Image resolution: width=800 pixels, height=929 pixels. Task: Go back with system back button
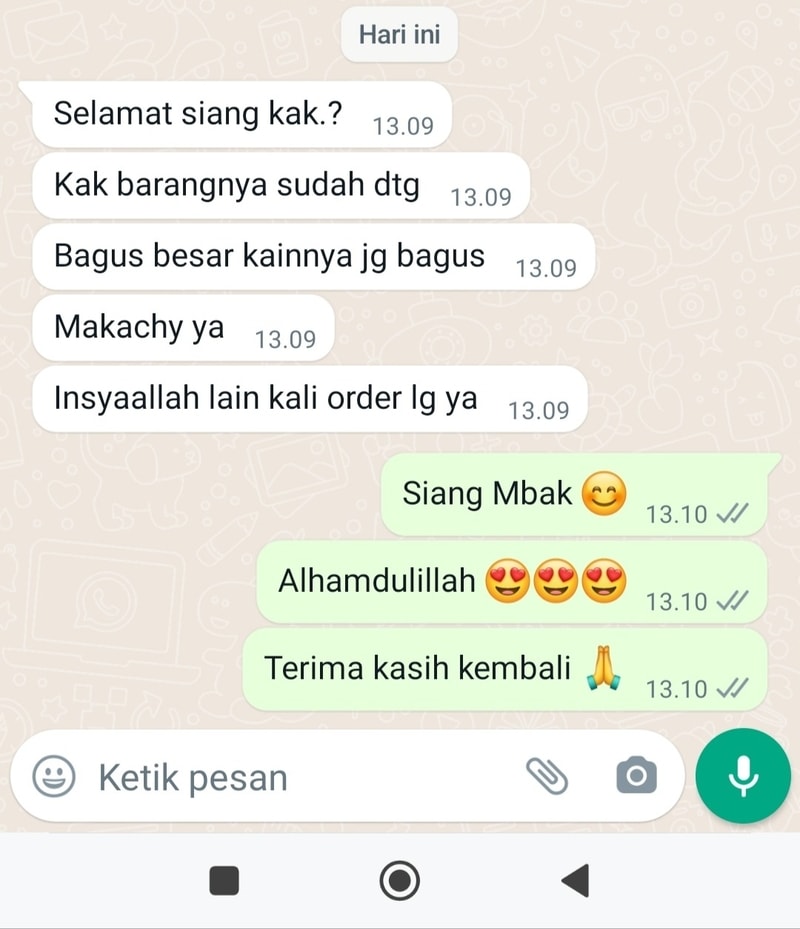575,881
